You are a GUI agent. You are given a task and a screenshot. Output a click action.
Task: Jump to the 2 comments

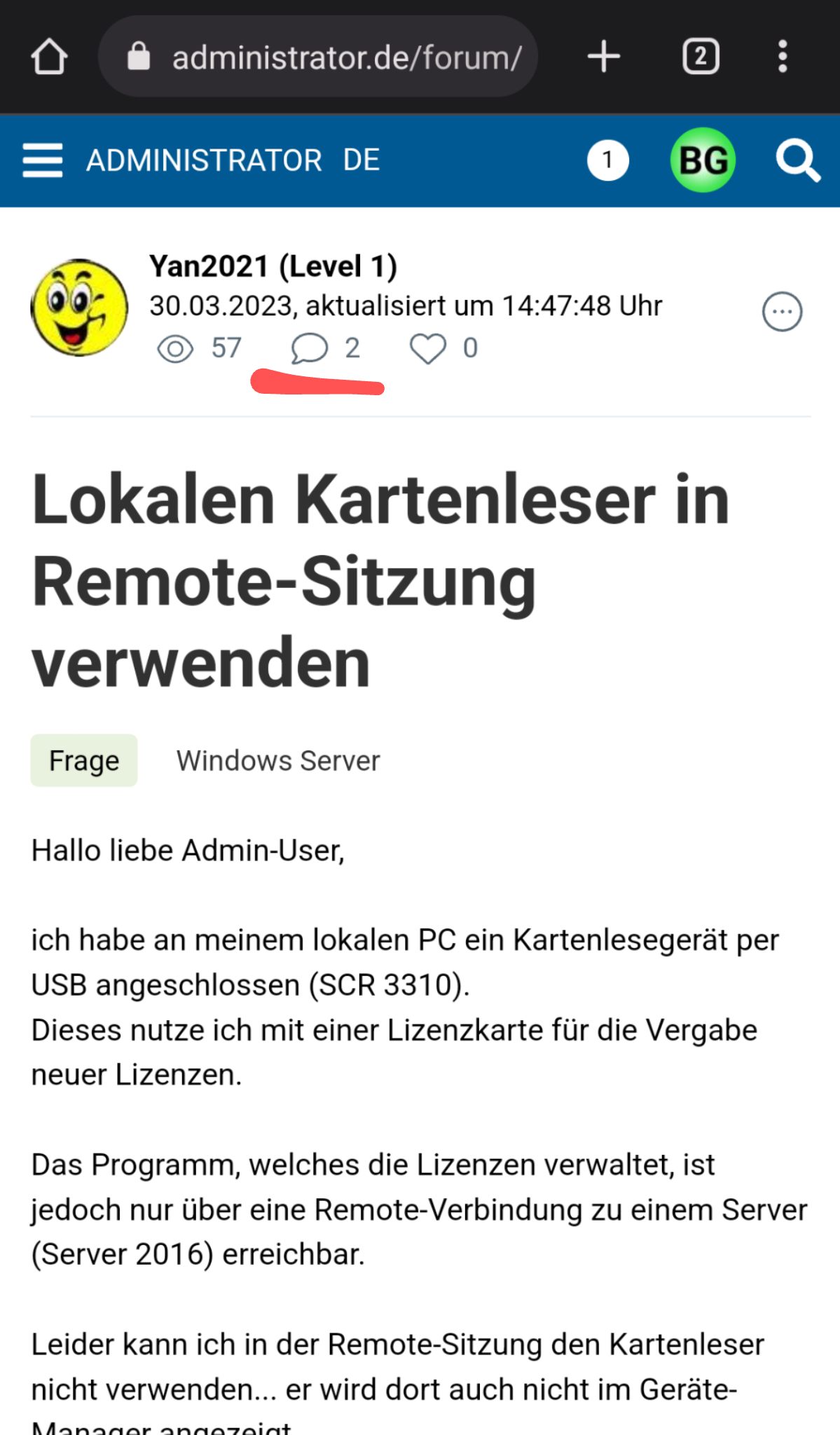[x=326, y=348]
